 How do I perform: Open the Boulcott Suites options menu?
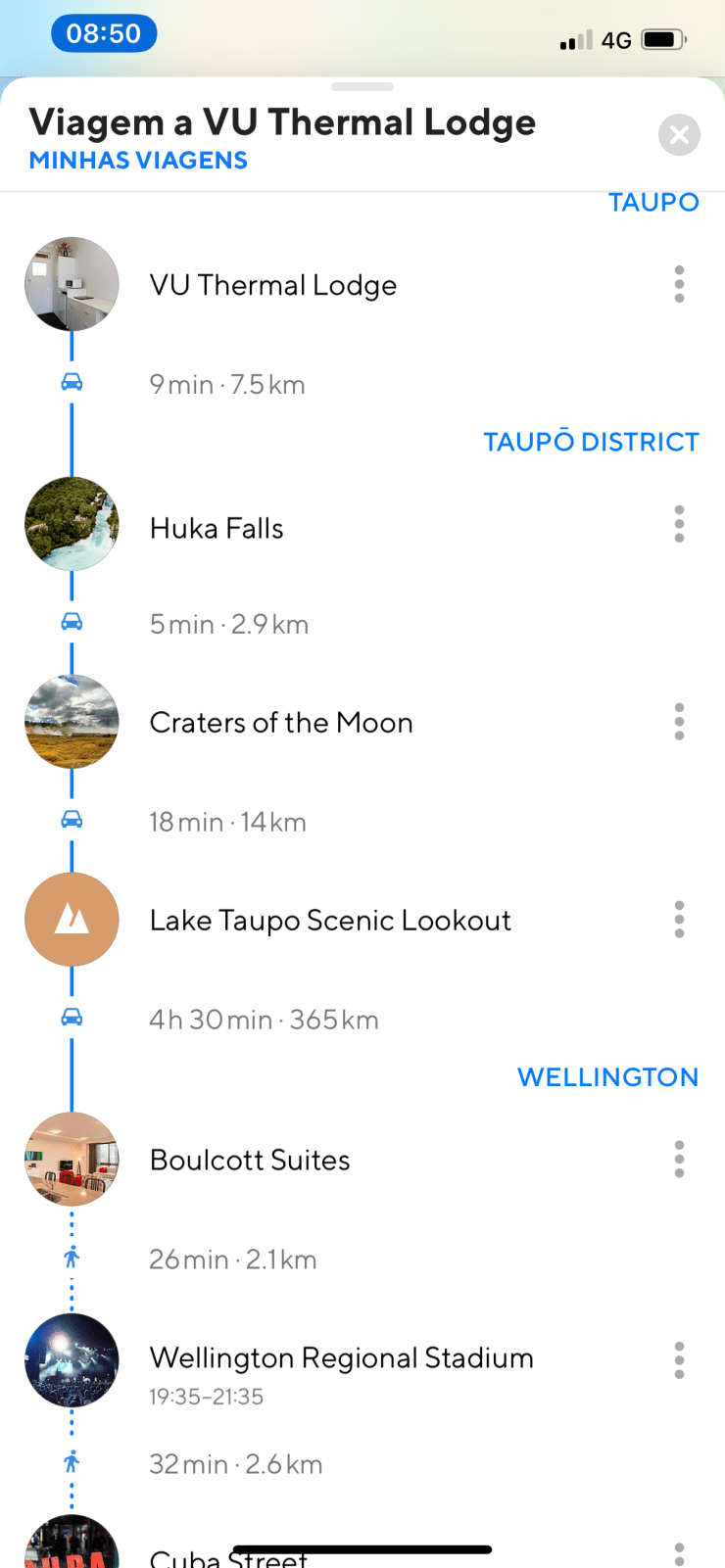coord(679,1159)
